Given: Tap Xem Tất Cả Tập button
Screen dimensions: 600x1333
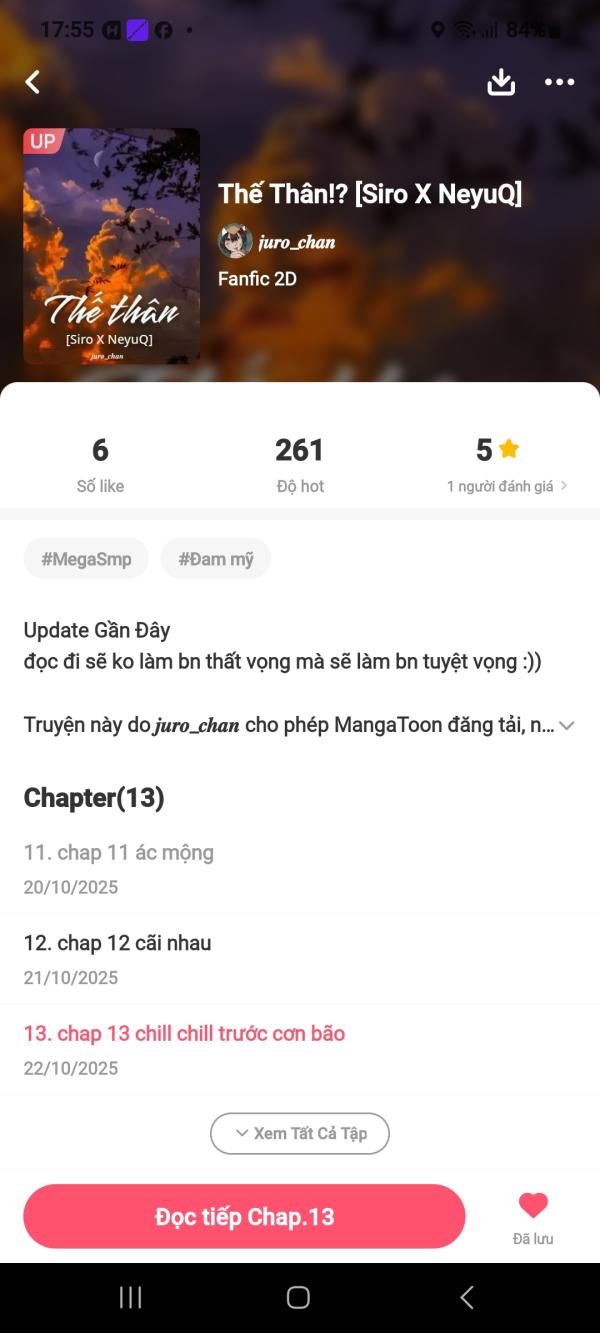Looking at the screenshot, I should (x=300, y=1133).
